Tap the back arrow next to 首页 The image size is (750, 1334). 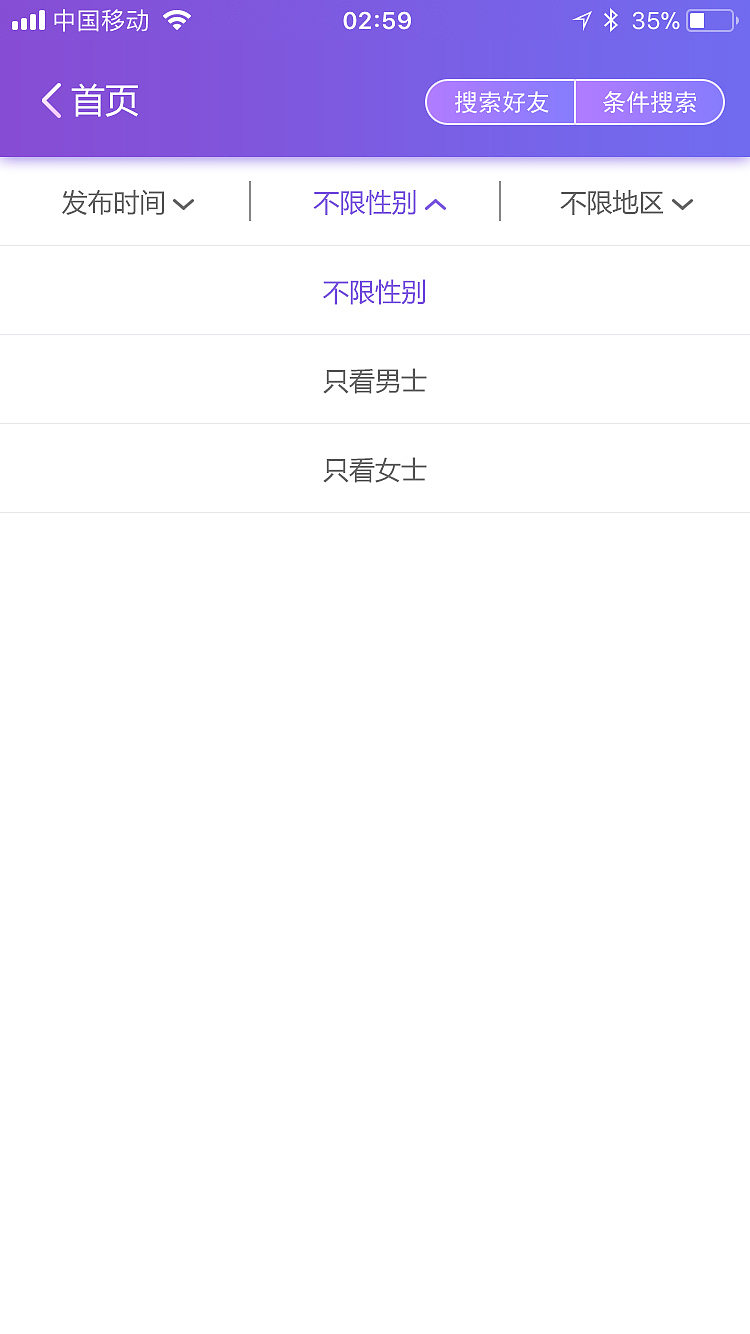click(x=50, y=100)
